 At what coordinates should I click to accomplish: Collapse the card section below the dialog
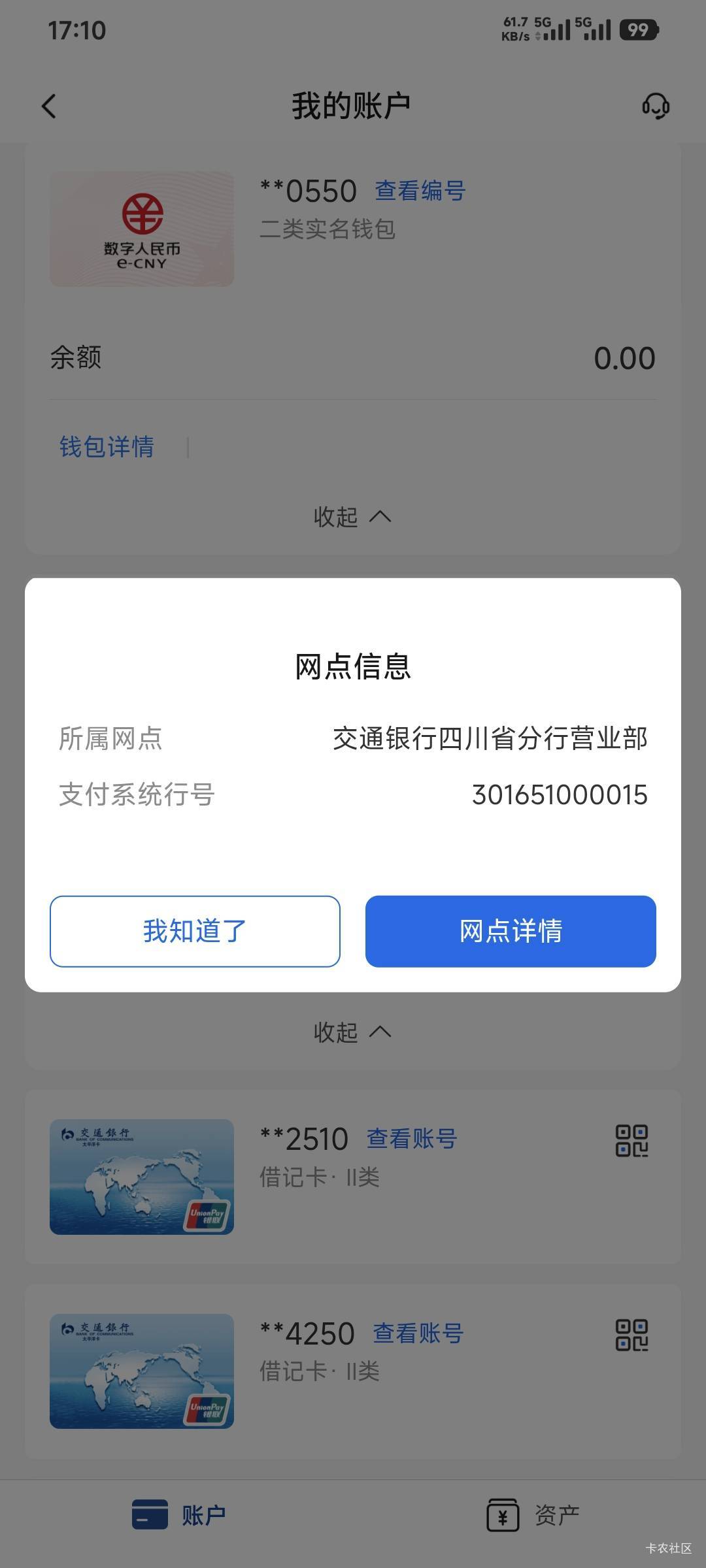352,1032
